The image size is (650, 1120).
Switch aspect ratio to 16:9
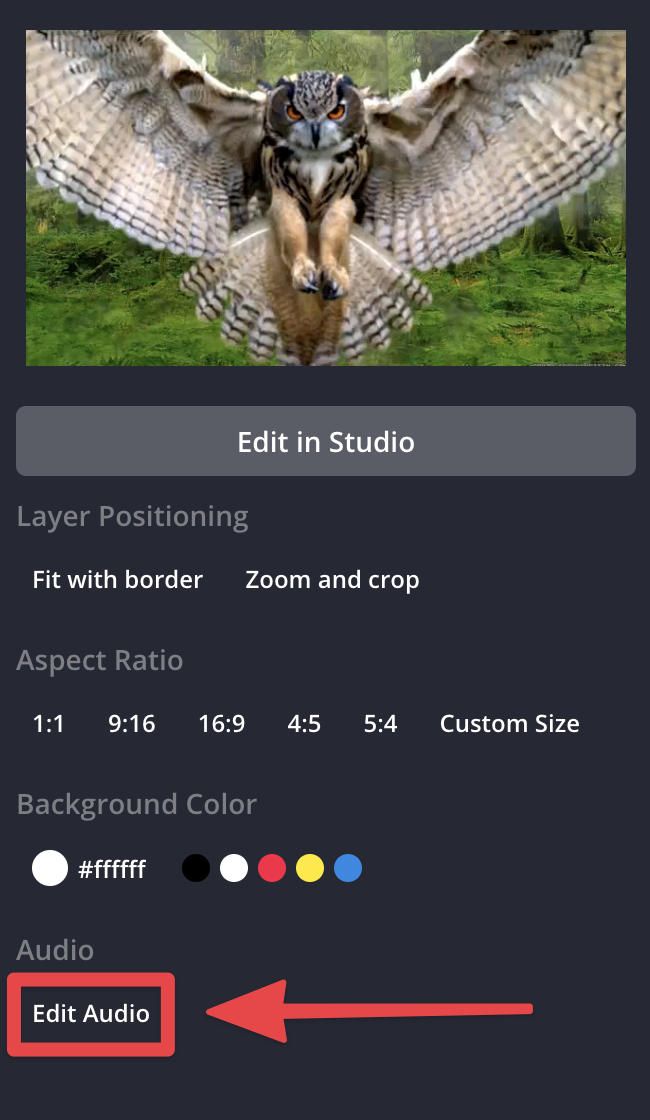point(221,724)
